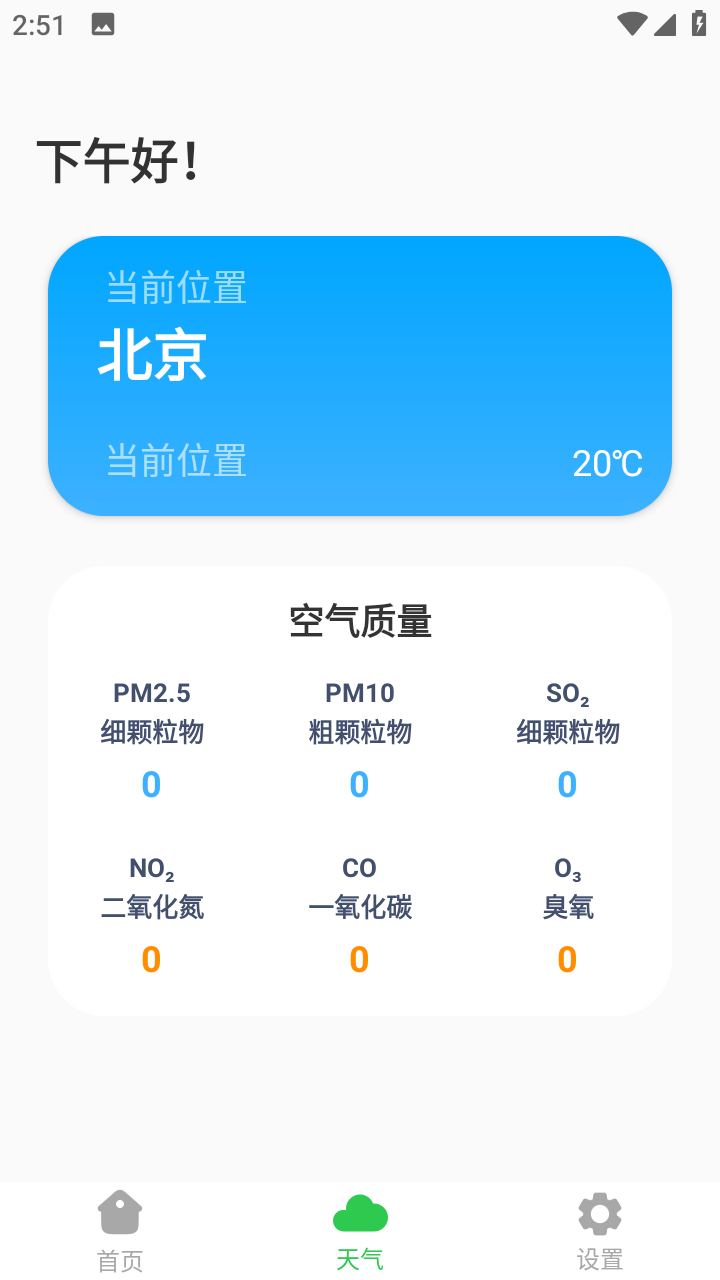720x1280 pixels.
Task: Click the 空气质量 panel title
Action: tap(360, 621)
